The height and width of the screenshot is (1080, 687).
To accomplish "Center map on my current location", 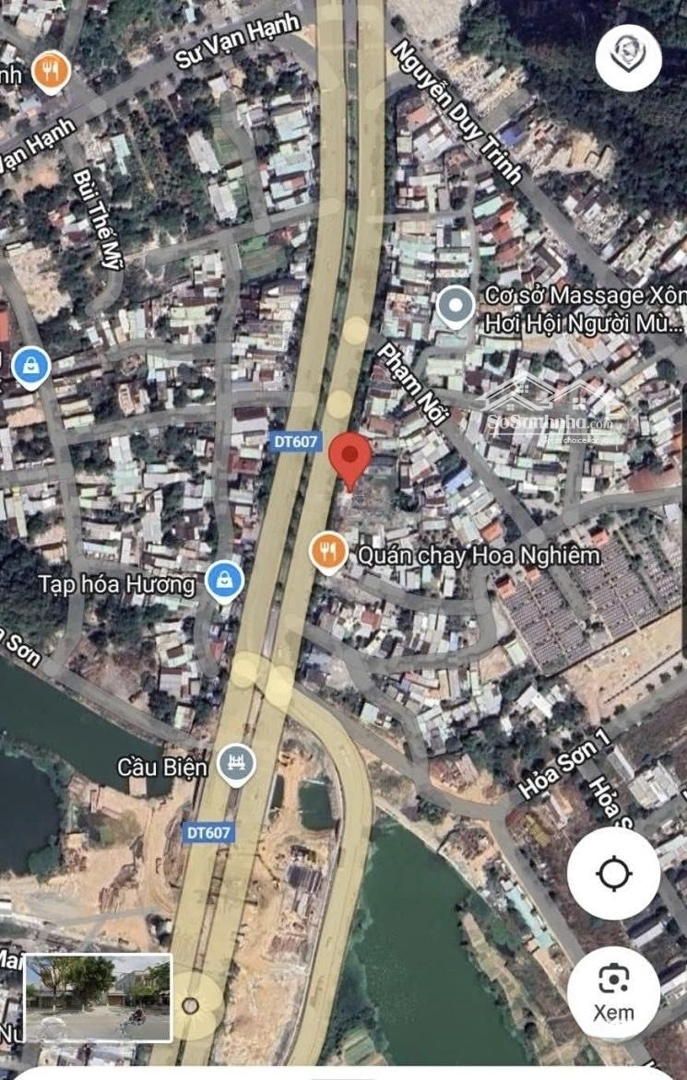I will coord(613,874).
